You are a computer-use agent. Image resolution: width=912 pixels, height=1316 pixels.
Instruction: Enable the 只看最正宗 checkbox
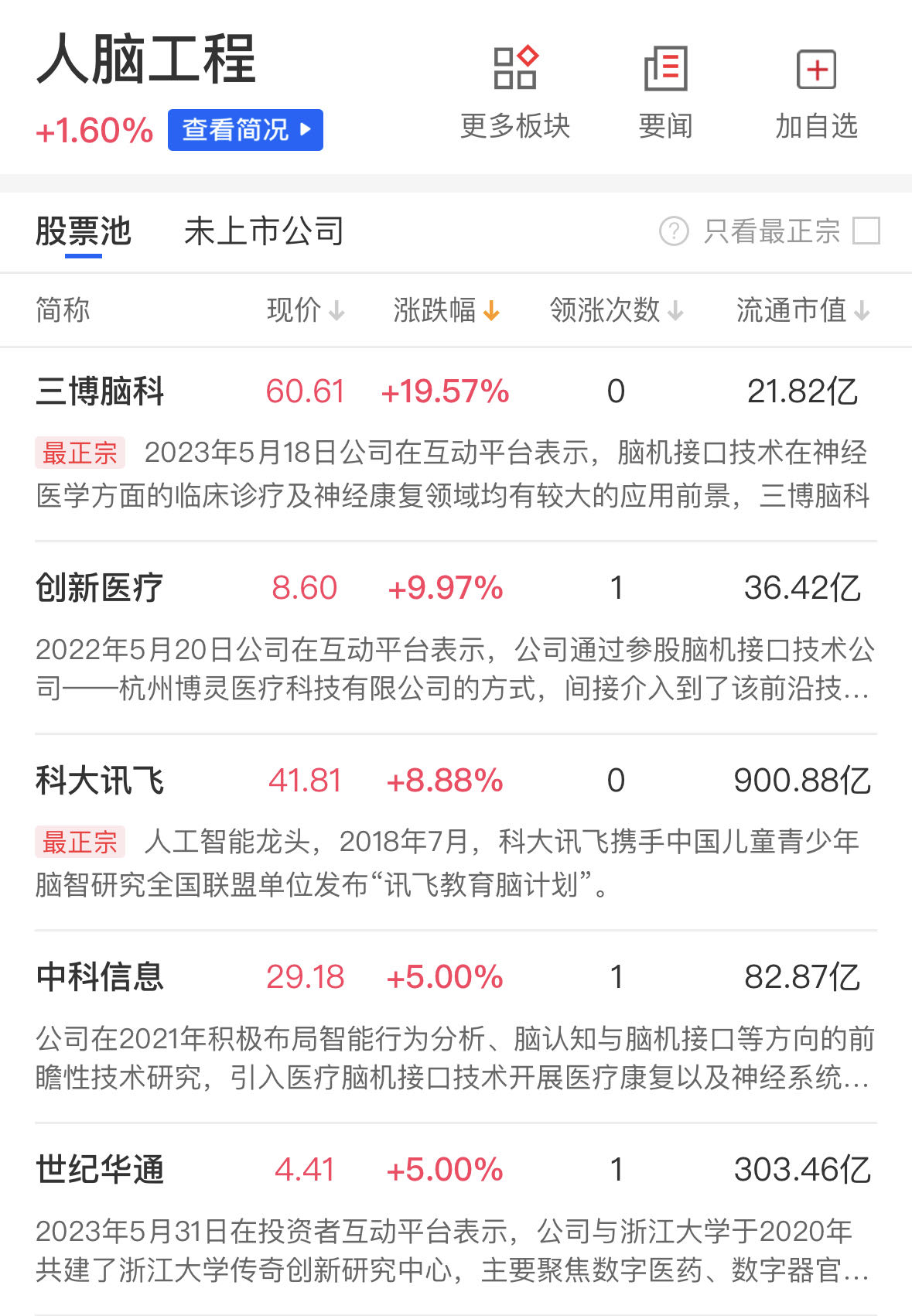[866, 231]
